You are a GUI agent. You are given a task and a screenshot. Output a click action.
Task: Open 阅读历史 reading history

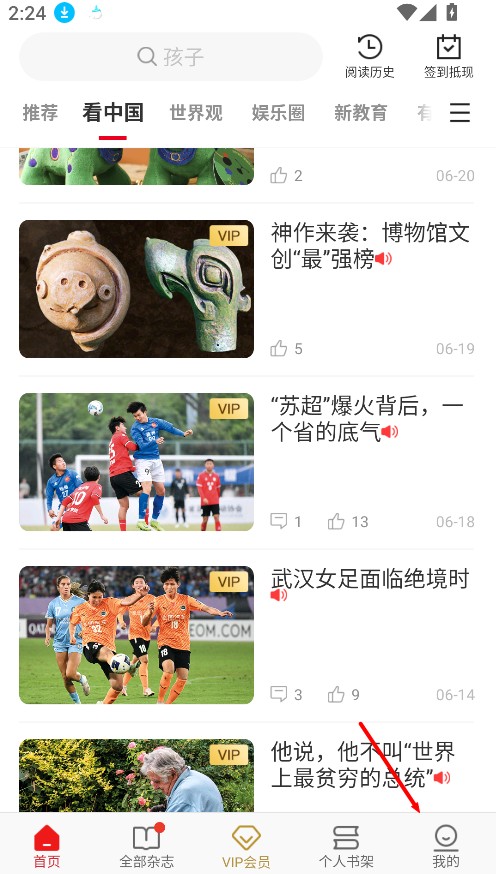pyautogui.click(x=369, y=57)
